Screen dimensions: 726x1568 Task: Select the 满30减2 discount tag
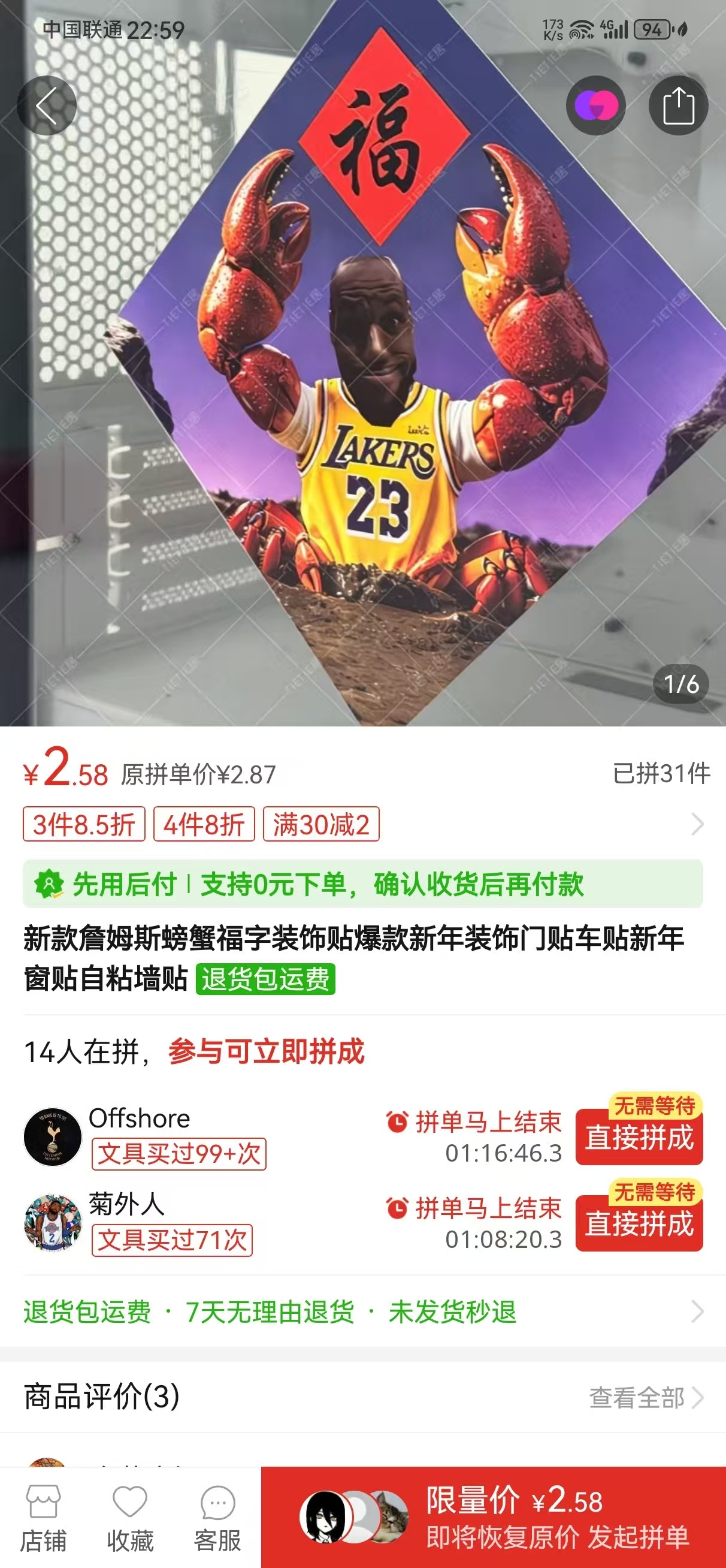321,824
